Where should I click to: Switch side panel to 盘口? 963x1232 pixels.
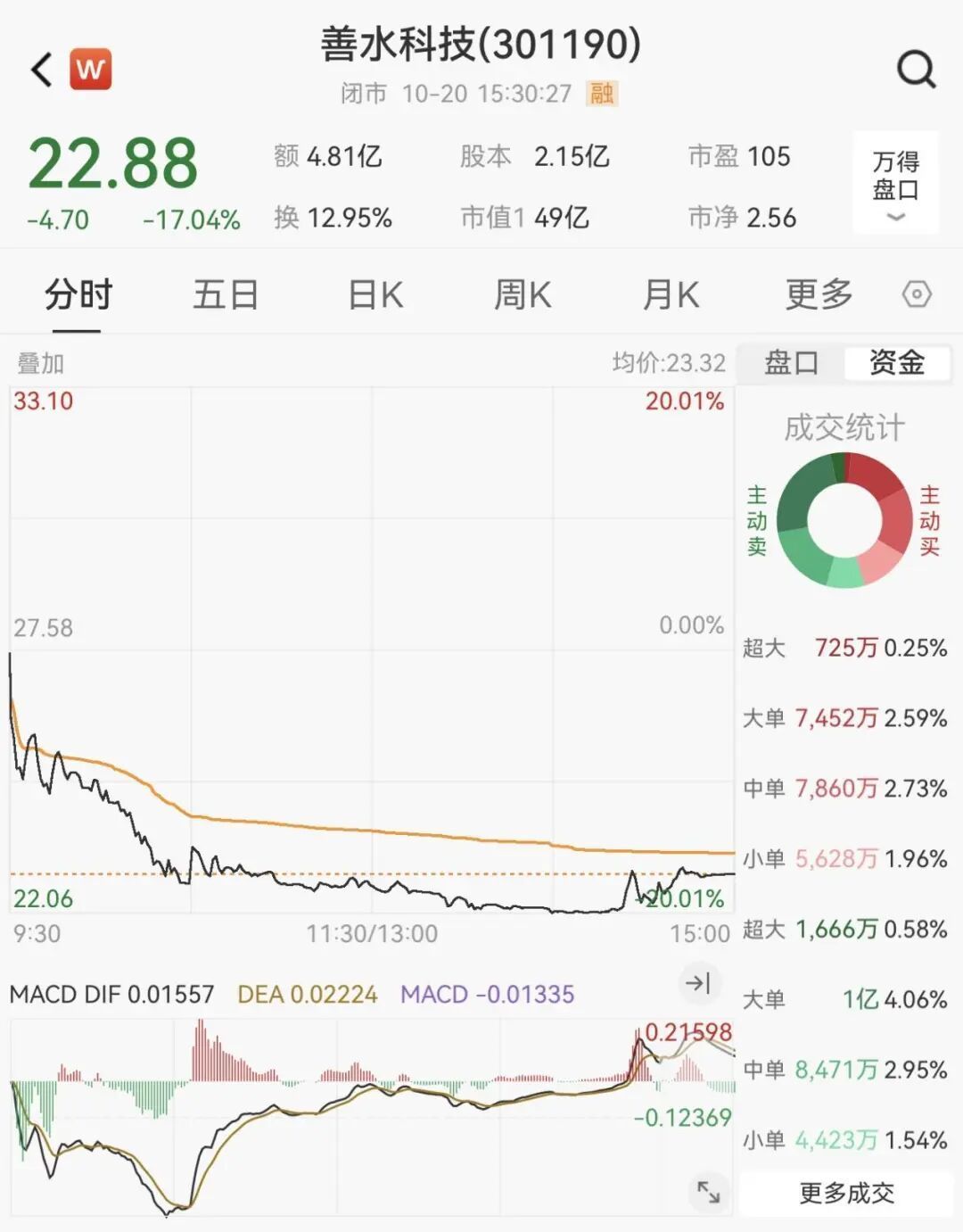[x=791, y=363]
